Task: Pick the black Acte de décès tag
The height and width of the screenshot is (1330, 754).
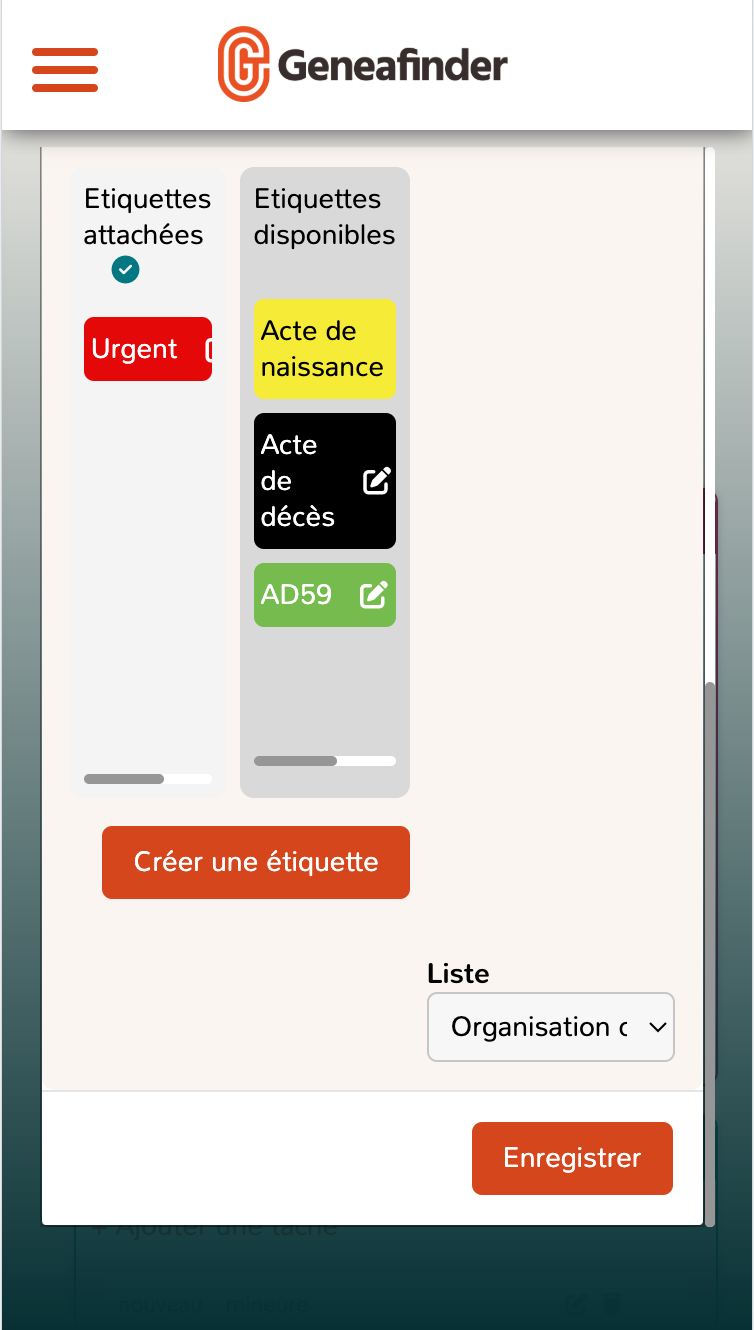Action: (298, 481)
